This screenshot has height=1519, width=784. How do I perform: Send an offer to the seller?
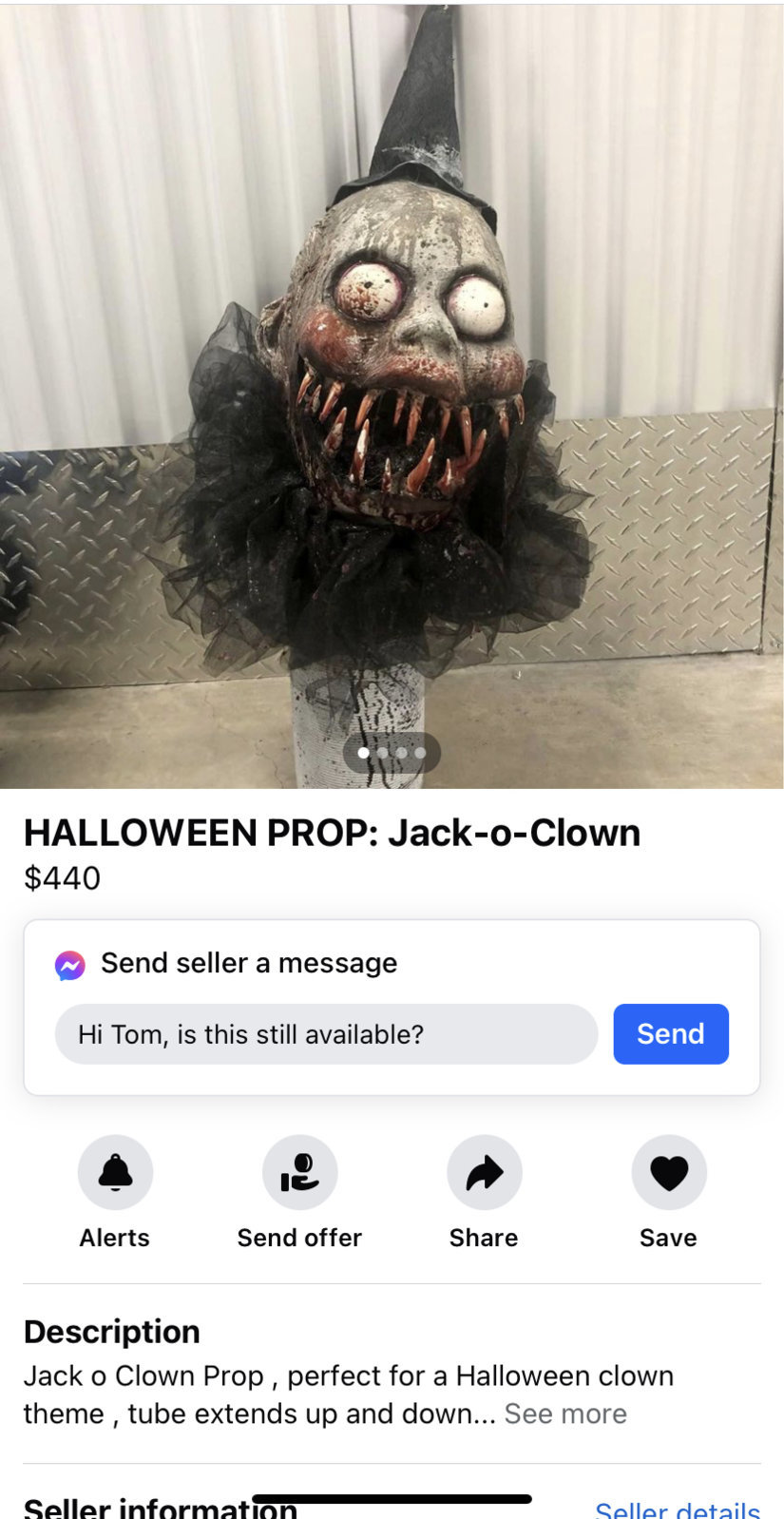pos(299,1172)
